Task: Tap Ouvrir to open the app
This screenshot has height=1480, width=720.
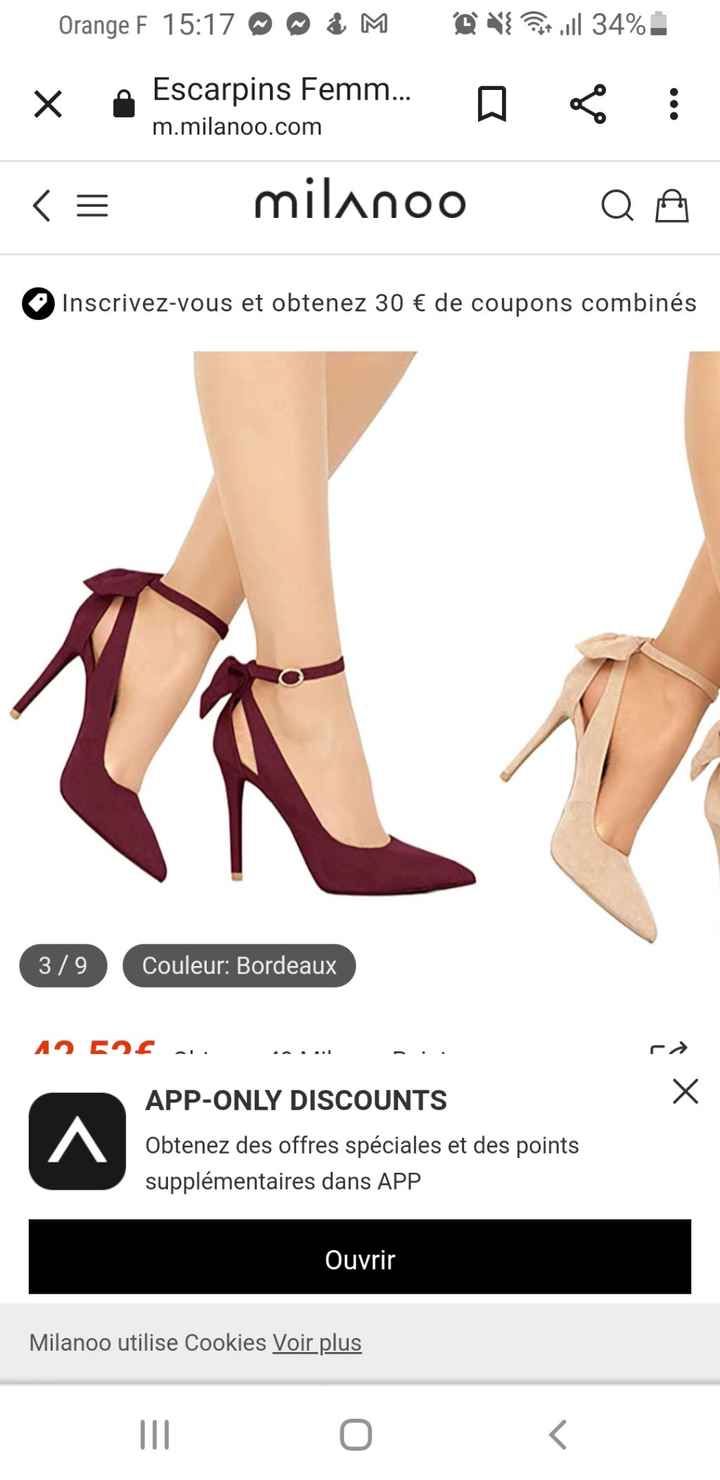Action: tap(360, 1259)
